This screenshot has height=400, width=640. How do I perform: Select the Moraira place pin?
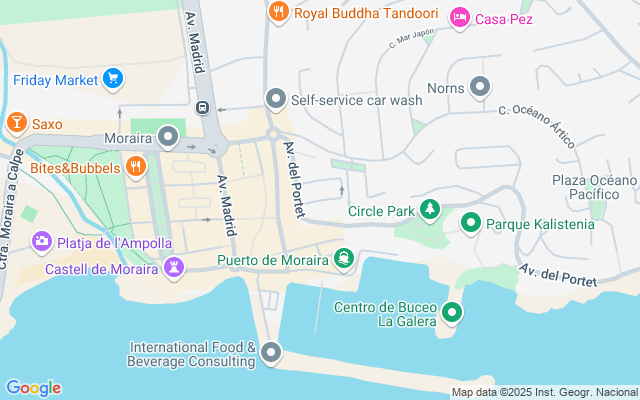click(x=168, y=137)
